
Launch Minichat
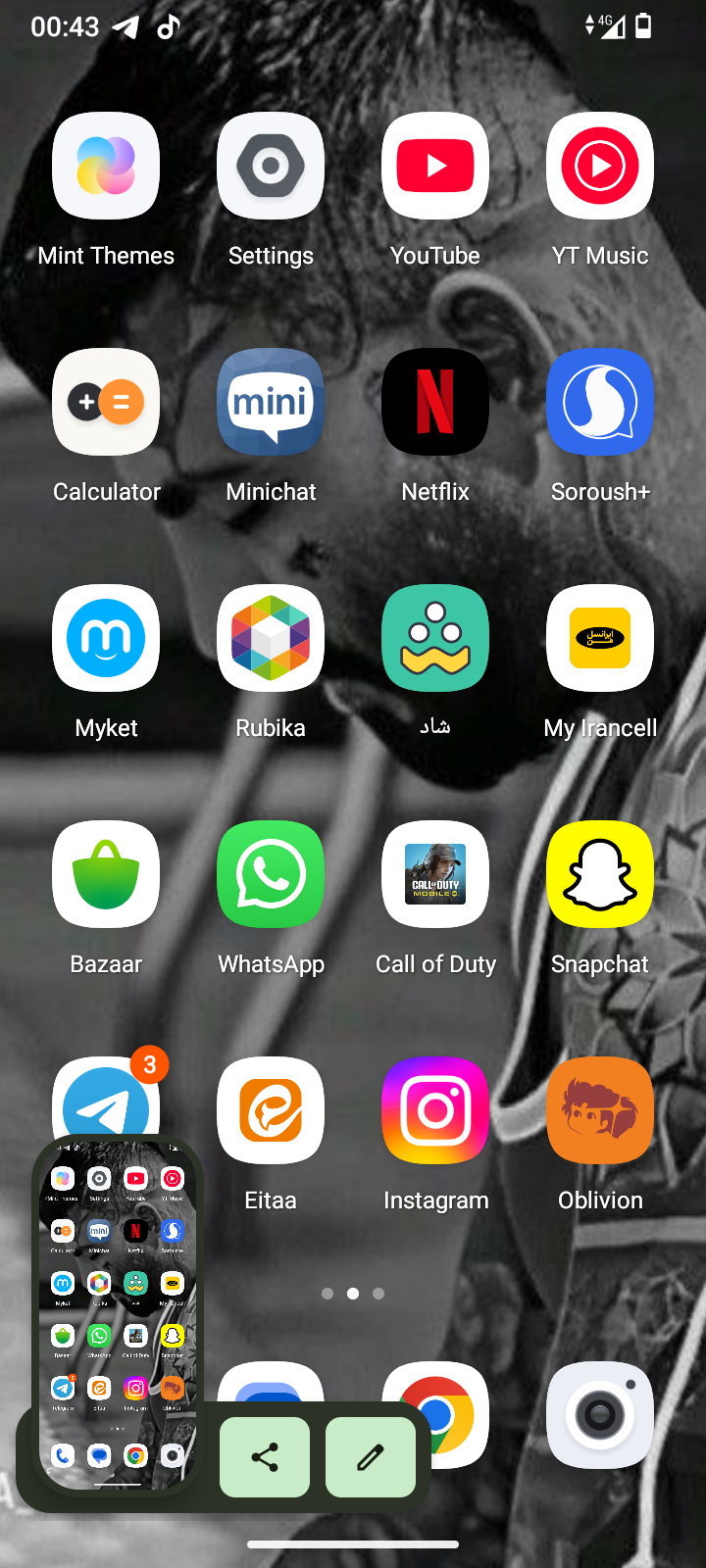[271, 403]
